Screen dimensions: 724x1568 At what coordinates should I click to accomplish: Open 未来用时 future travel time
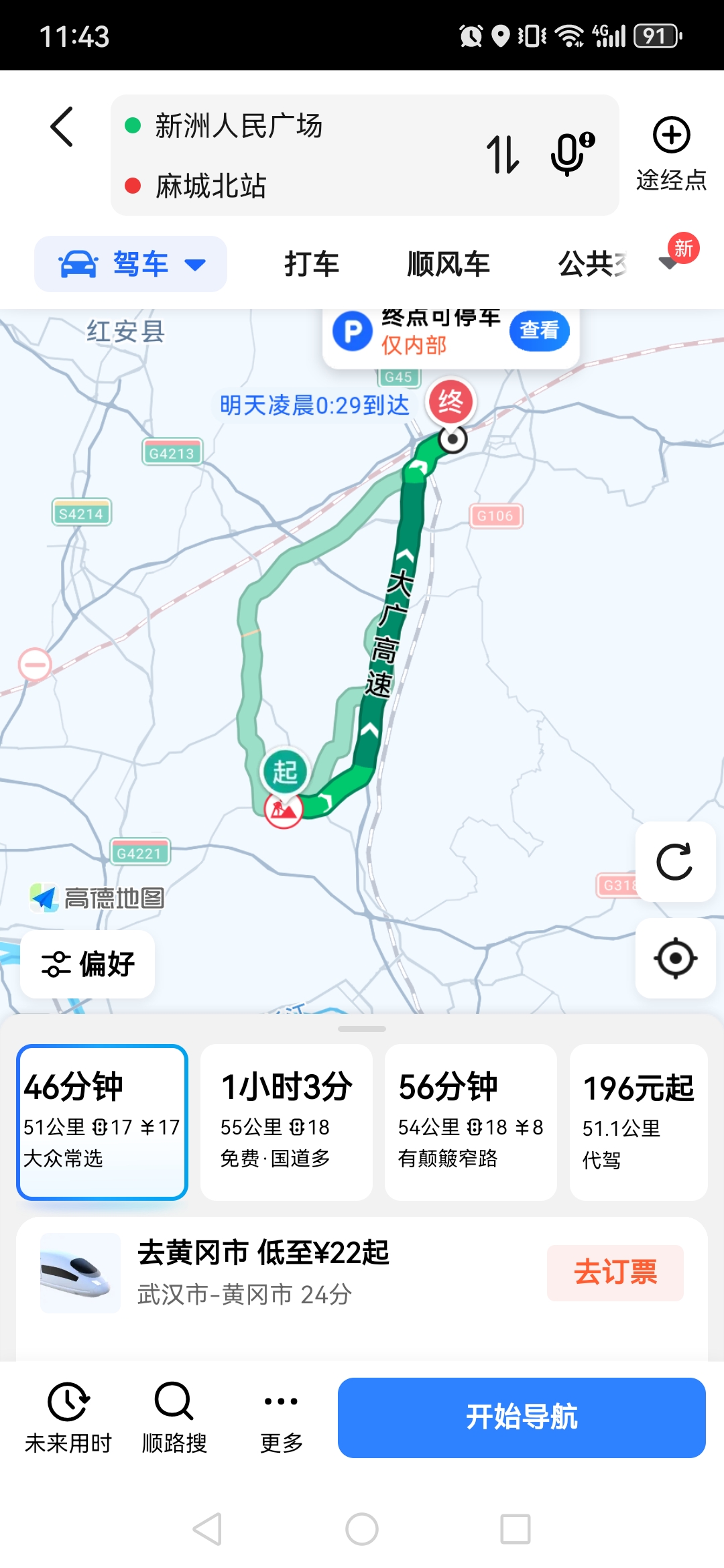(68, 1417)
